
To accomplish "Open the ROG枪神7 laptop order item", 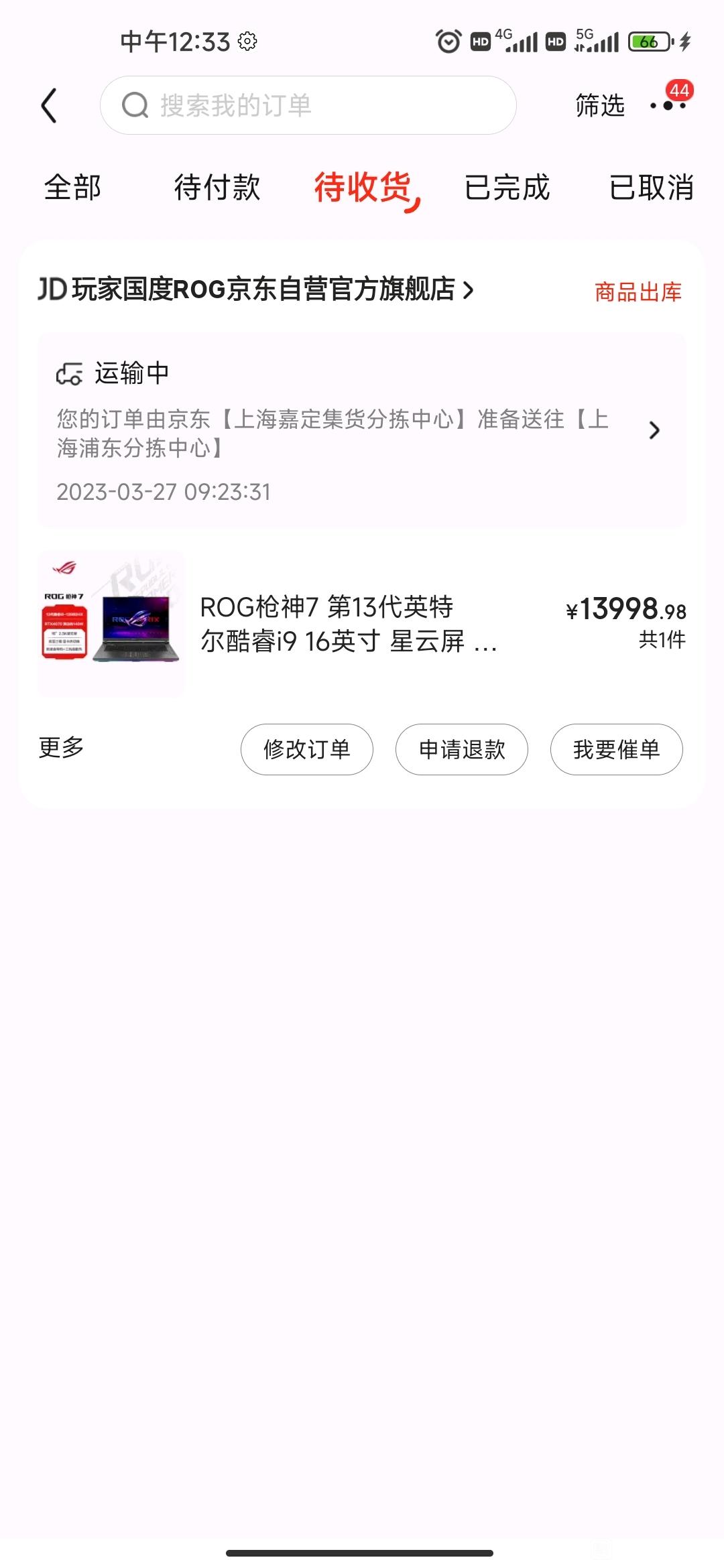I will [362, 624].
